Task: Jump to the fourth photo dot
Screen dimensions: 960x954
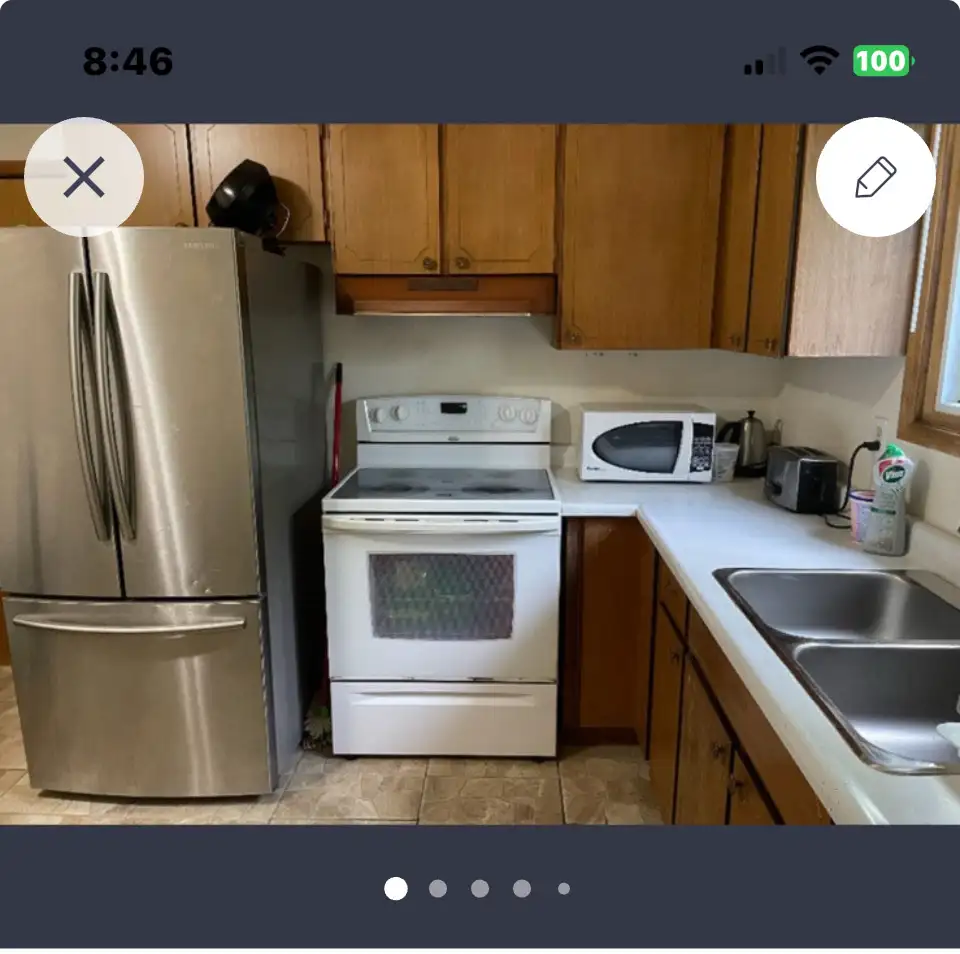Action: [522, 888]
